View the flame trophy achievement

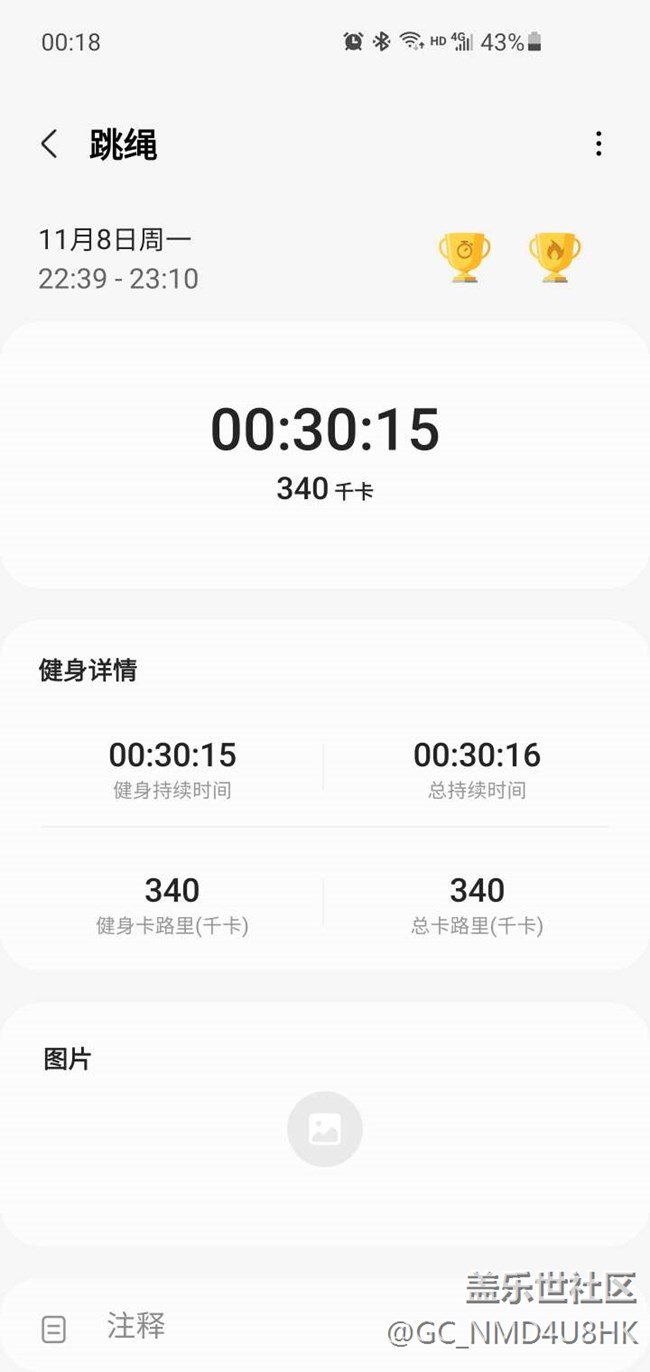(x=555, y=257)
